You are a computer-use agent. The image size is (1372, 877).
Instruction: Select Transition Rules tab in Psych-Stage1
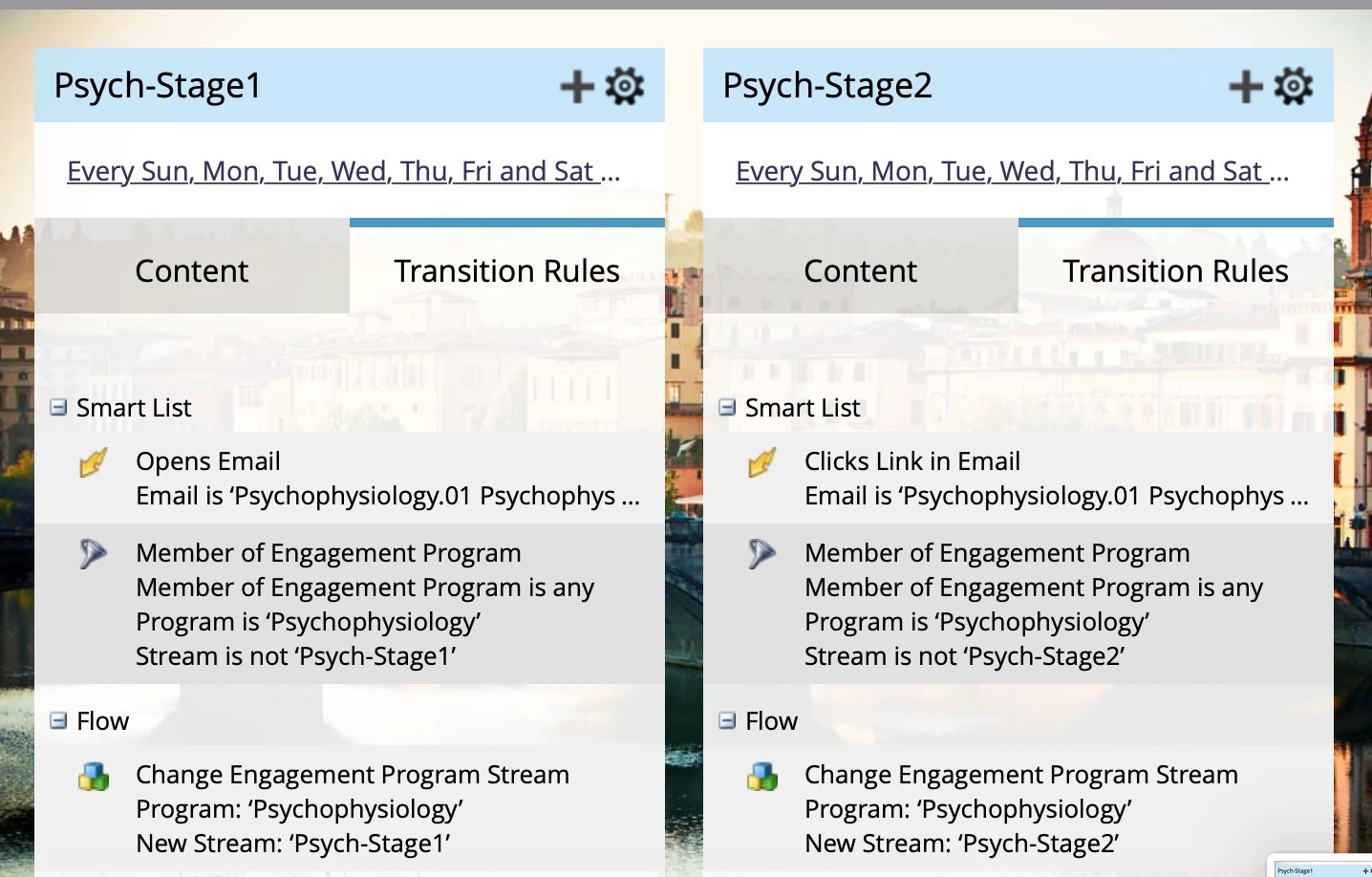pos(507,270)
